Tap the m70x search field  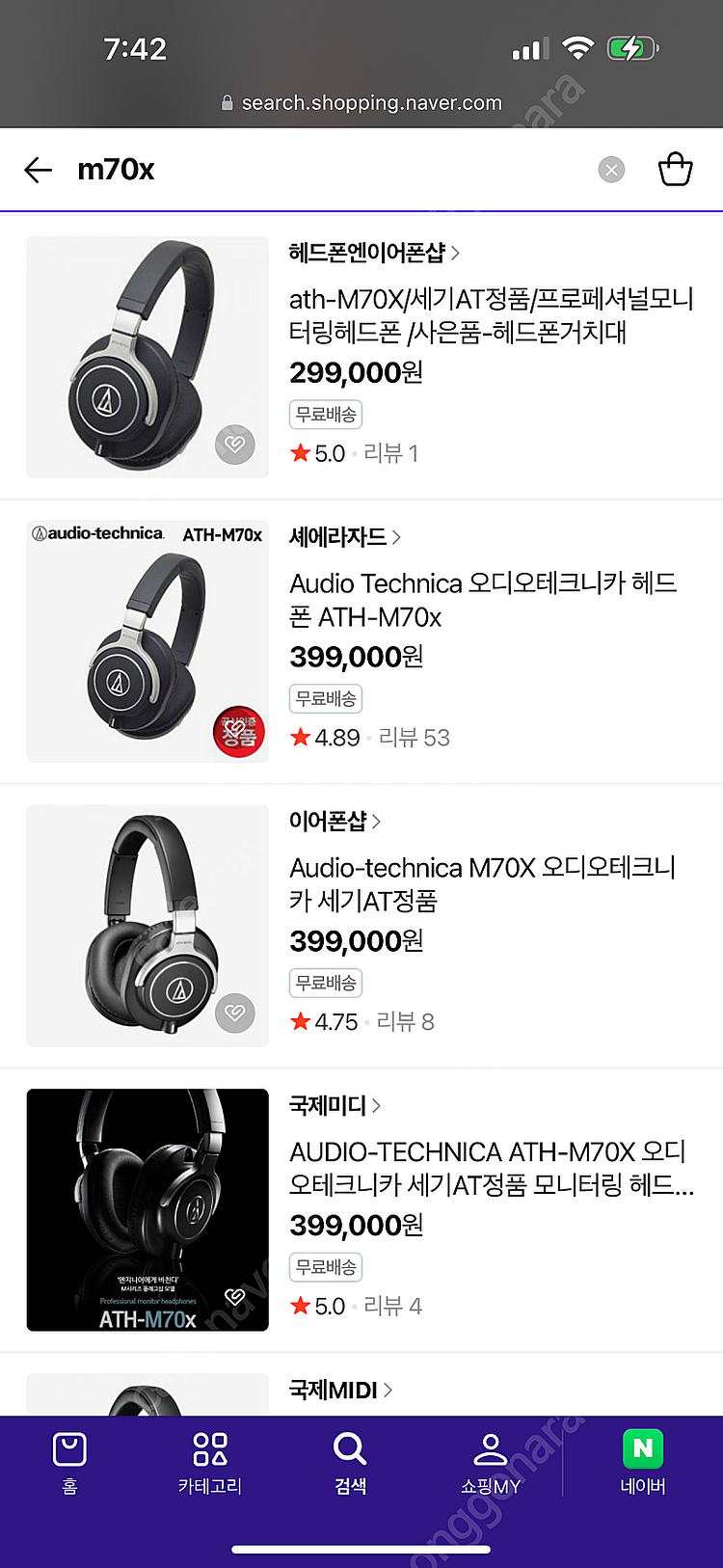(x=328, y=171)
